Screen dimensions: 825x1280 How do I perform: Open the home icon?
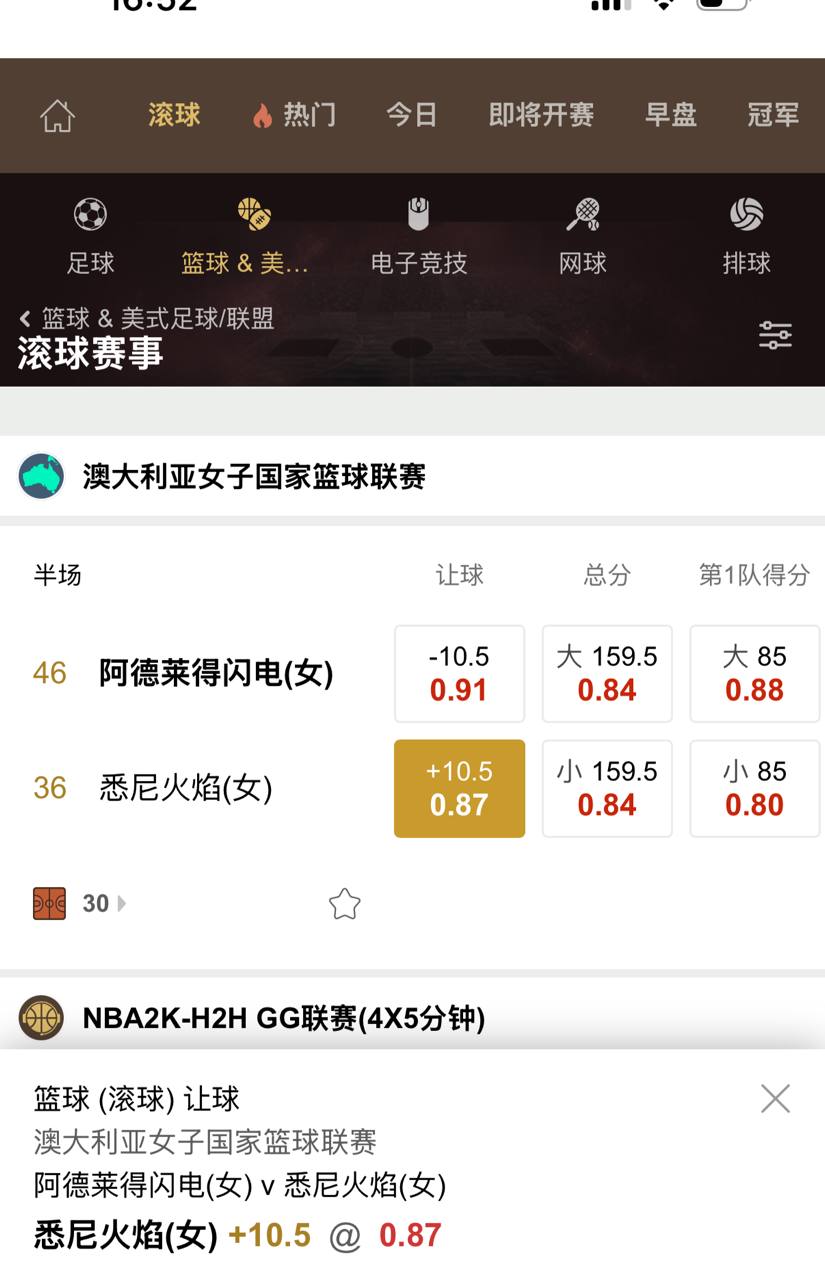point(57,116)
